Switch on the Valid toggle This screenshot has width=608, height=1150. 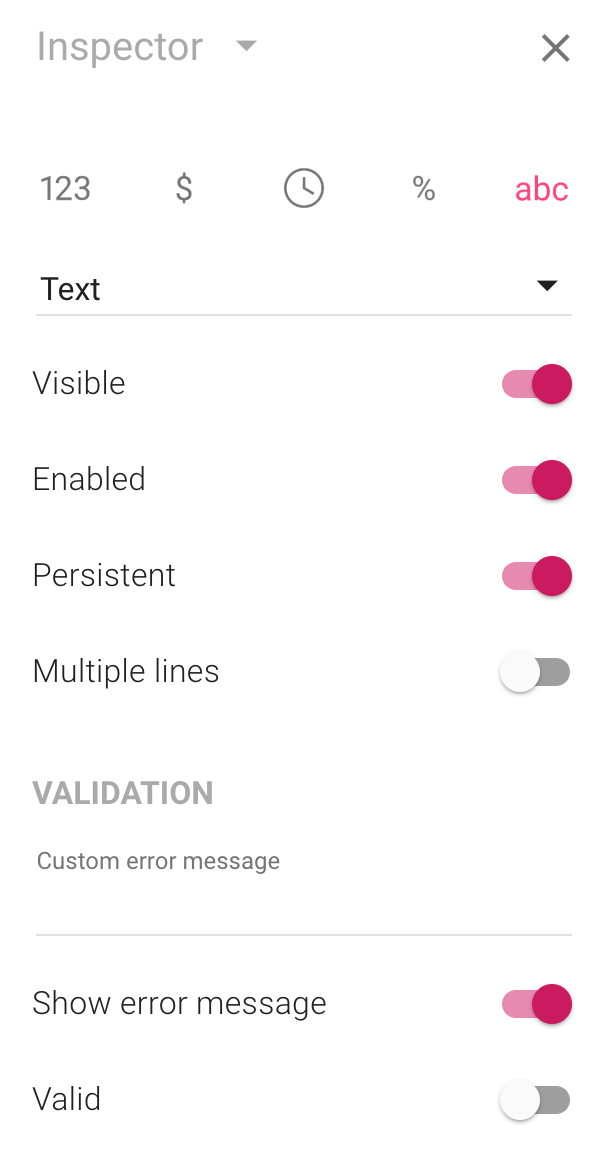click(x=535, y=1099)
